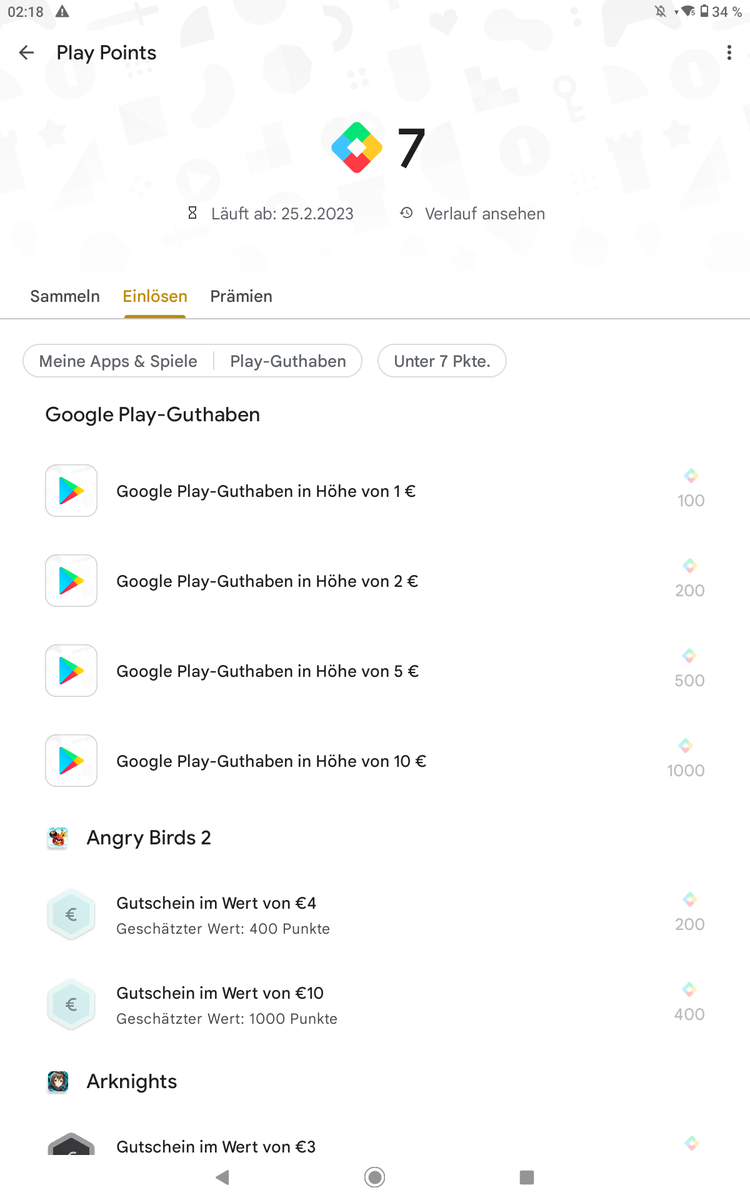Switch to the Prämien tab
The image size is (750, 1200).
click(241, 296)
